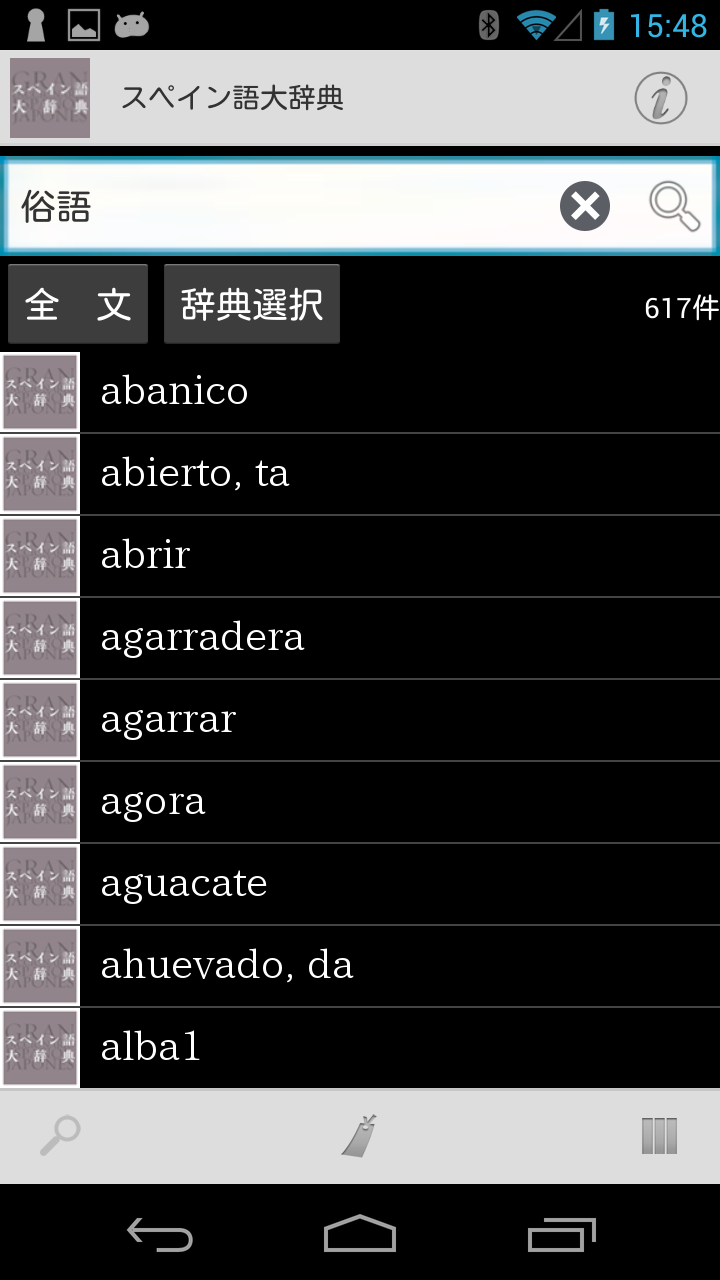Clear the search text 俗語
Screen dimensions: 720x1280
585,207
